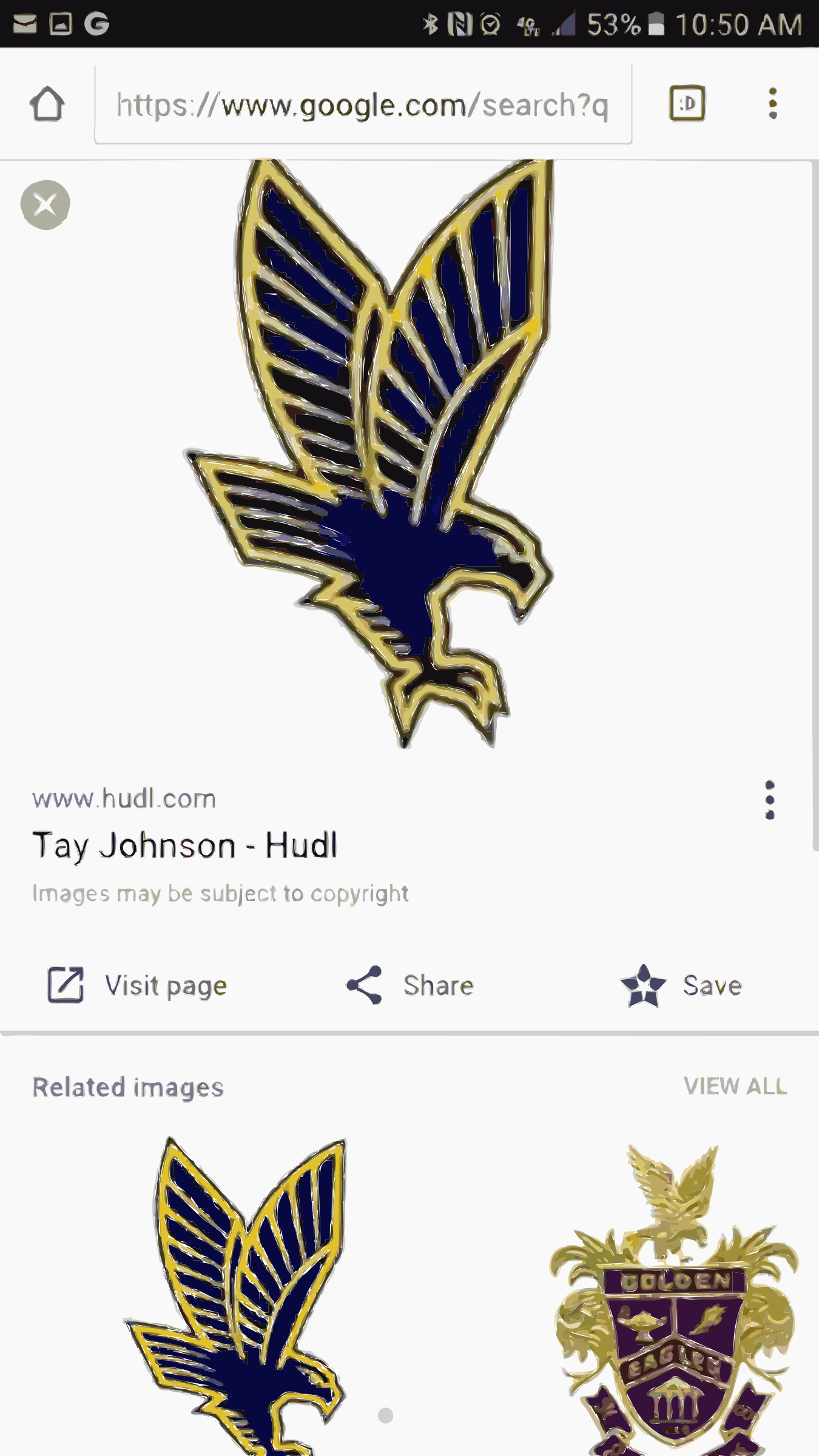819x1456 pixels.
Task: View all related images
Action: point(735,1086)
